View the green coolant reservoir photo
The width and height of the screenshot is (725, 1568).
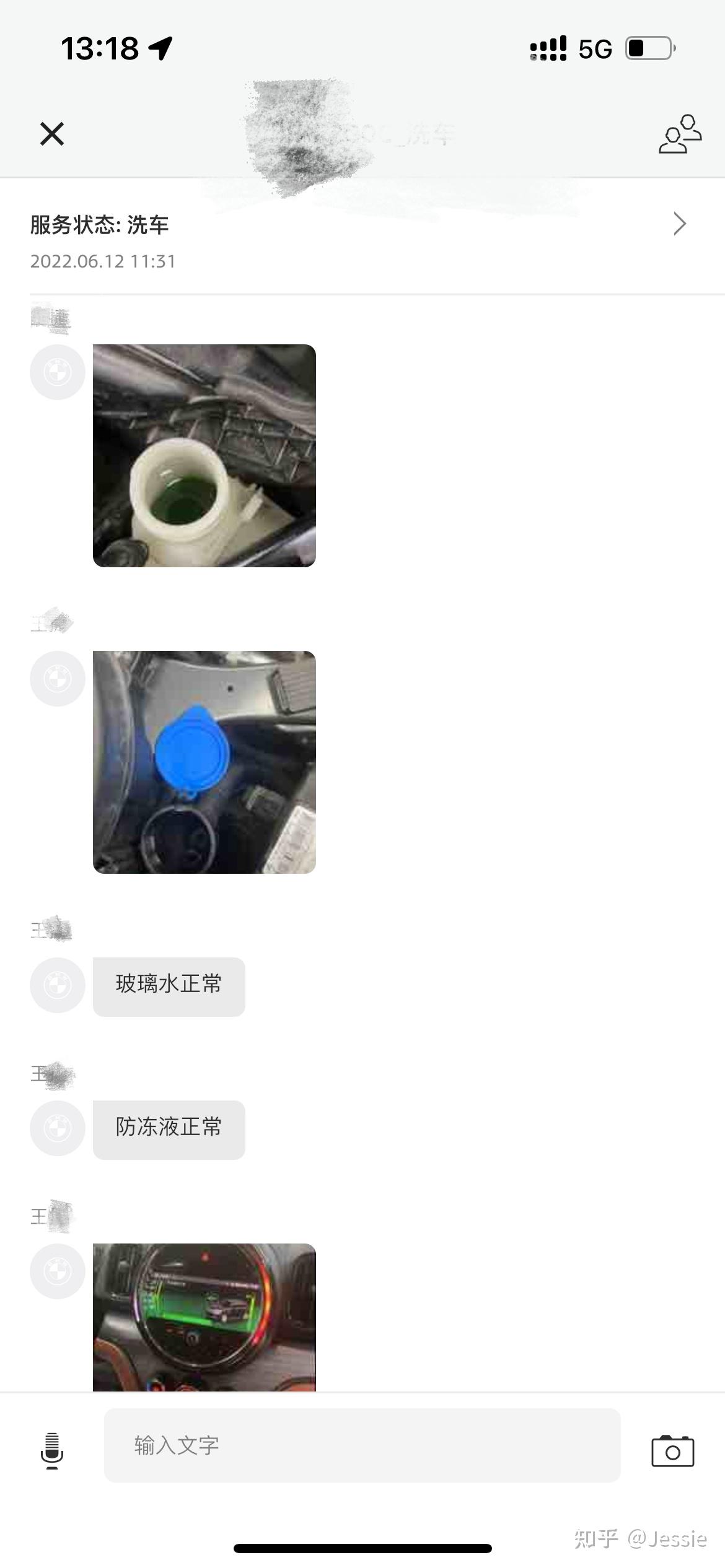click(204, 456)
